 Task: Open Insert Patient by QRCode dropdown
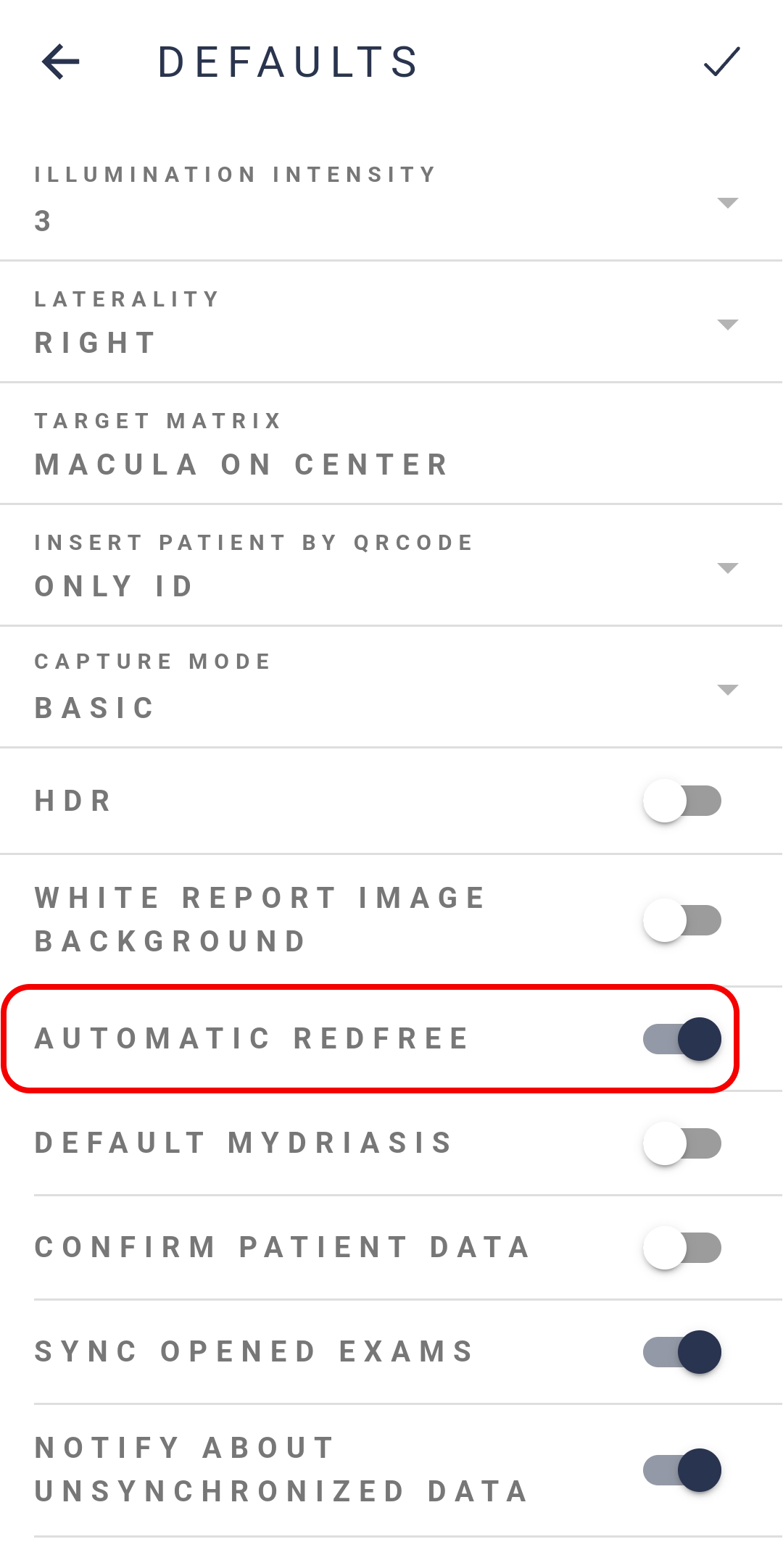[x=391, y=566]
